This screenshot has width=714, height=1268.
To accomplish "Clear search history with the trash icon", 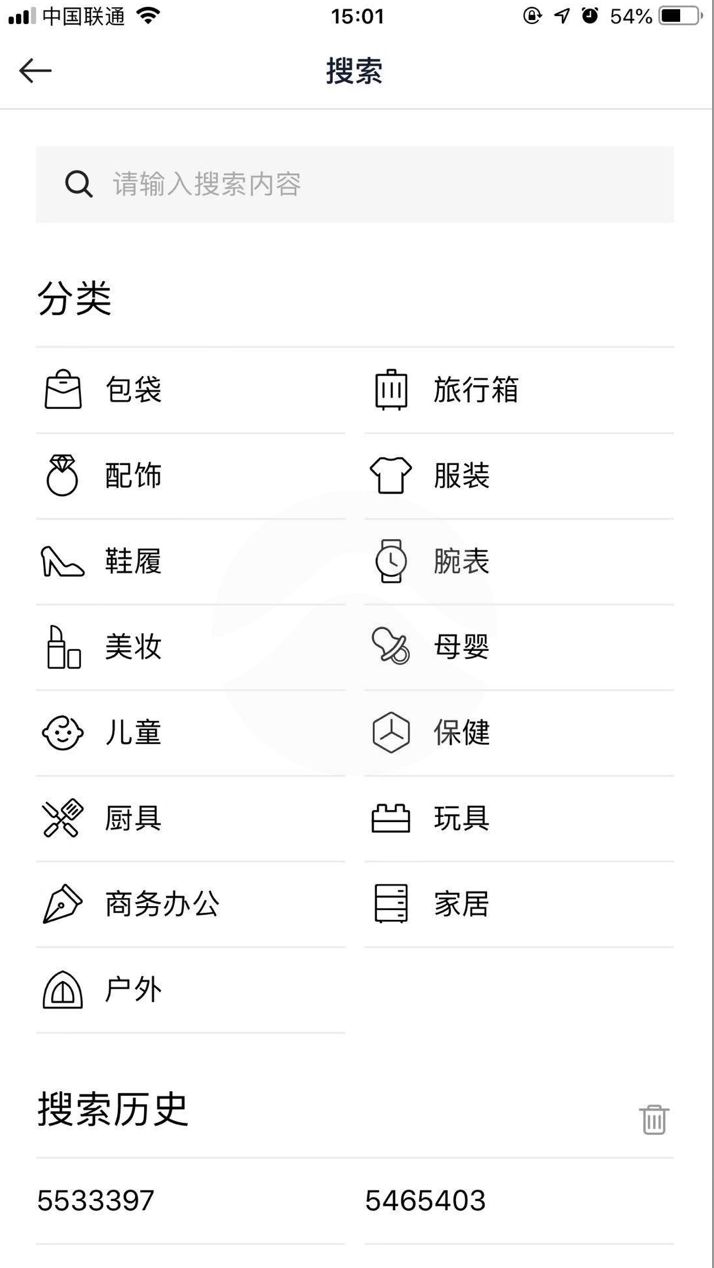I will point(654,1119).
